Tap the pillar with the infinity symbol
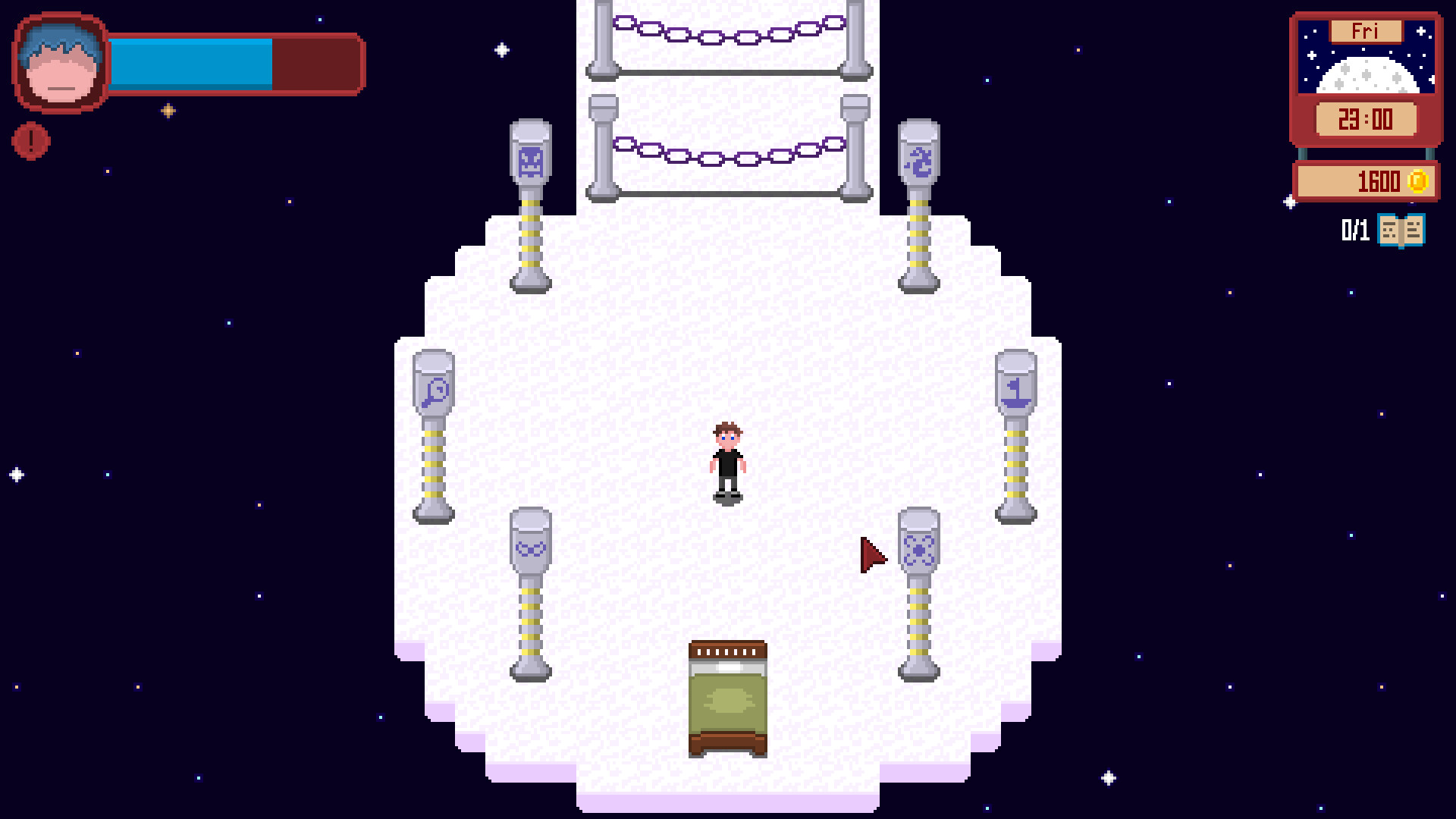The image size is (1456, 819). (x=531, y=547)
